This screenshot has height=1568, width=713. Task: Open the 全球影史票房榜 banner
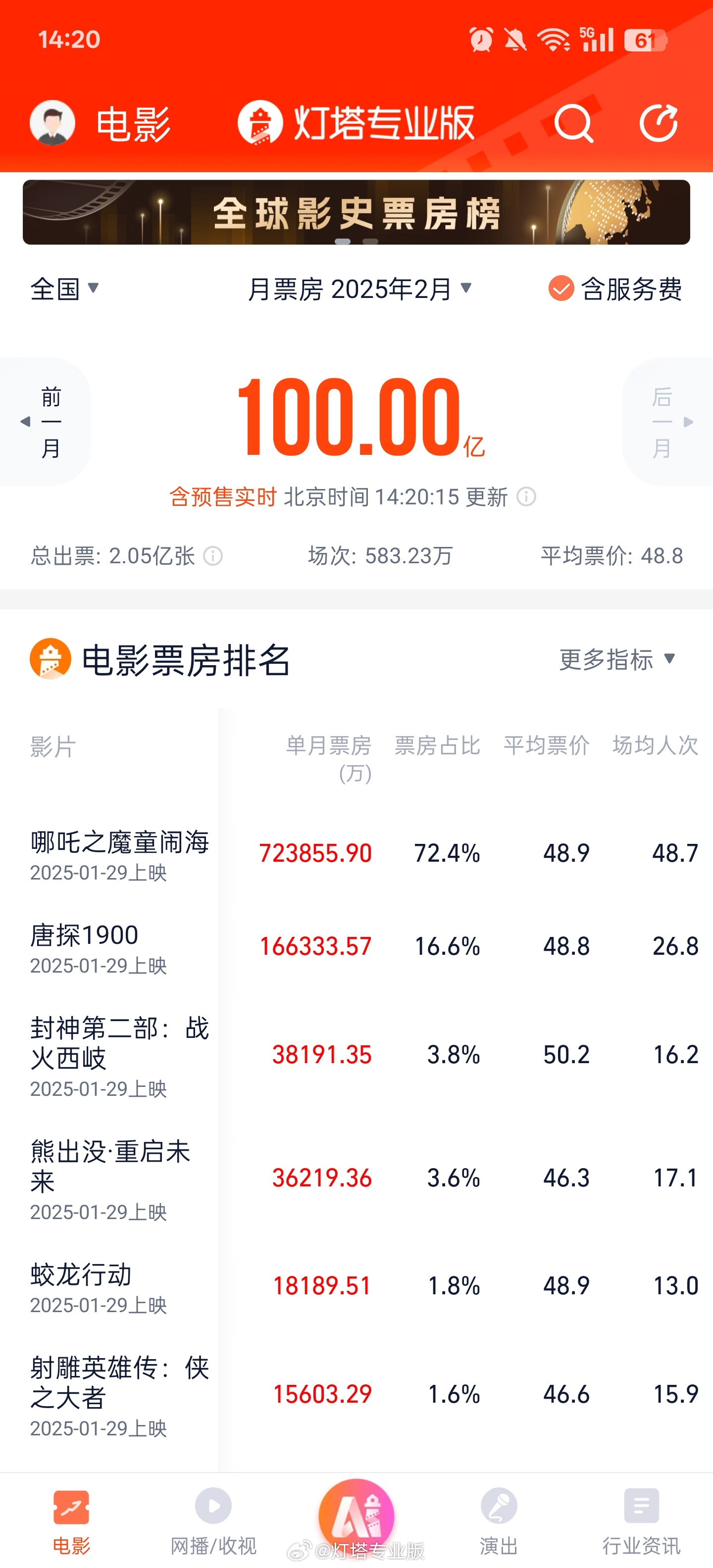tap(356, 212)
